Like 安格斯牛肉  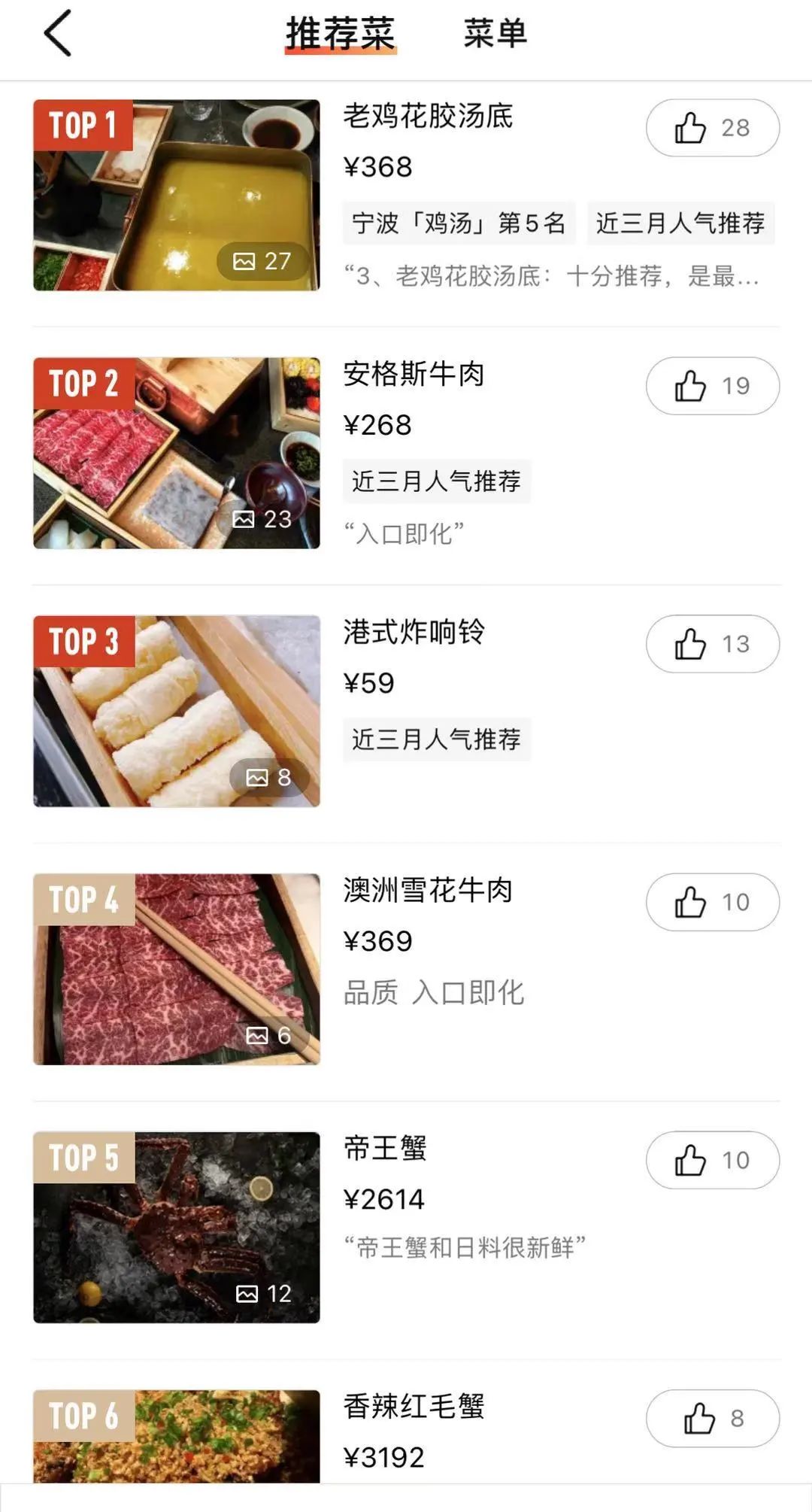[x=712, y=386]
